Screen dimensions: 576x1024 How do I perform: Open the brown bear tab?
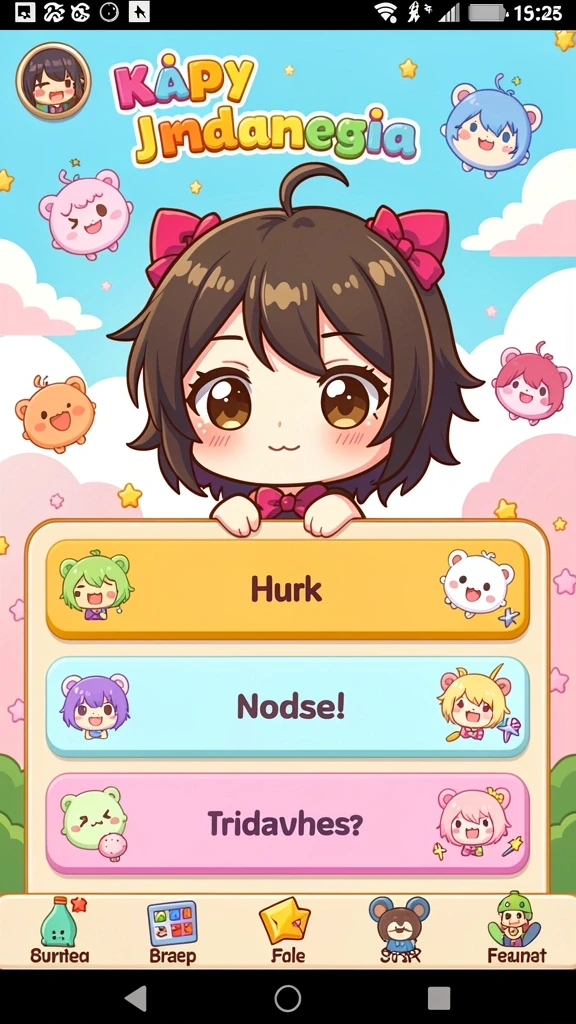pos(400,931)
